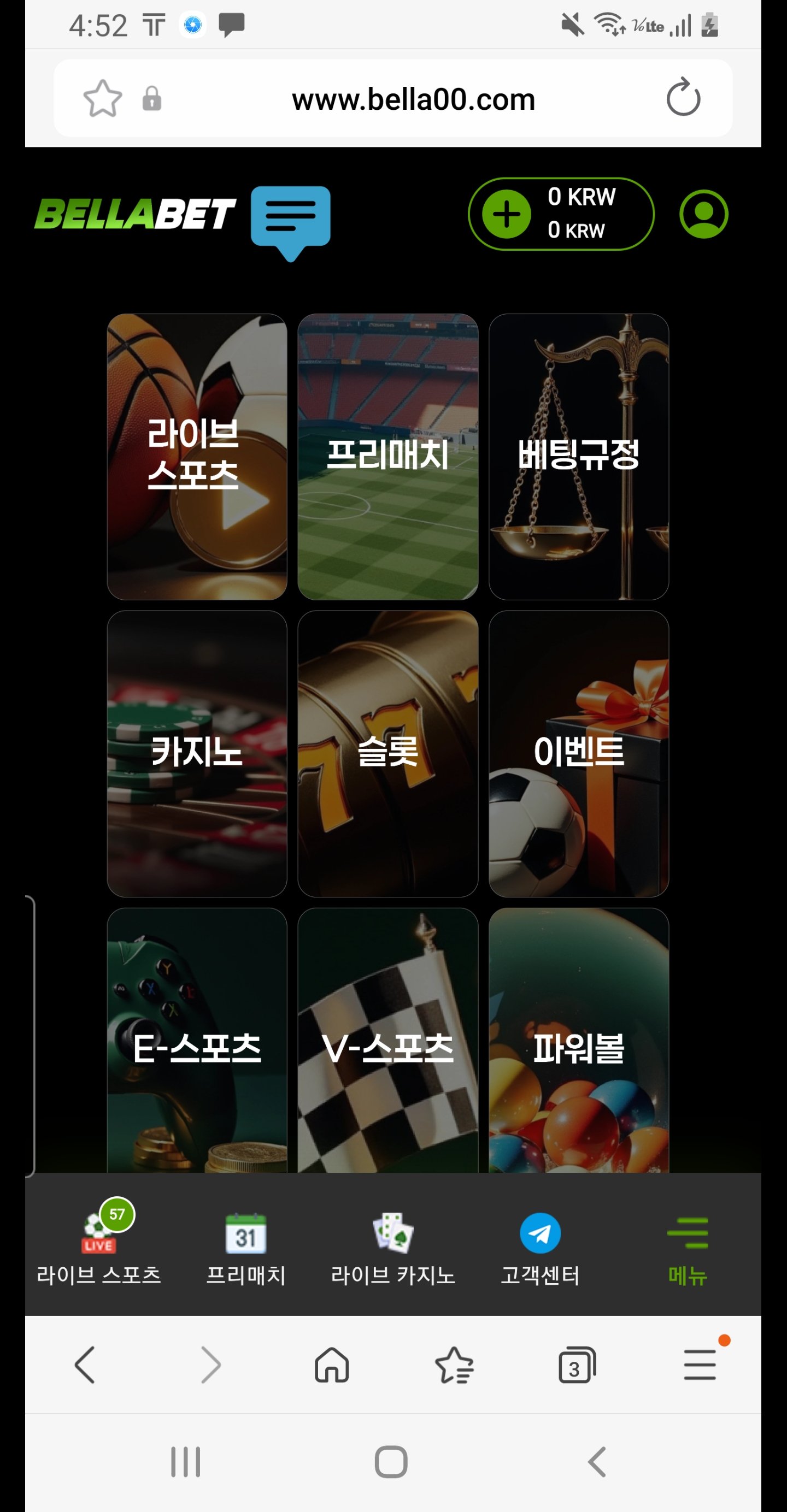
Task: Open the browser tabs switcher
Action: pos(577,1365)
